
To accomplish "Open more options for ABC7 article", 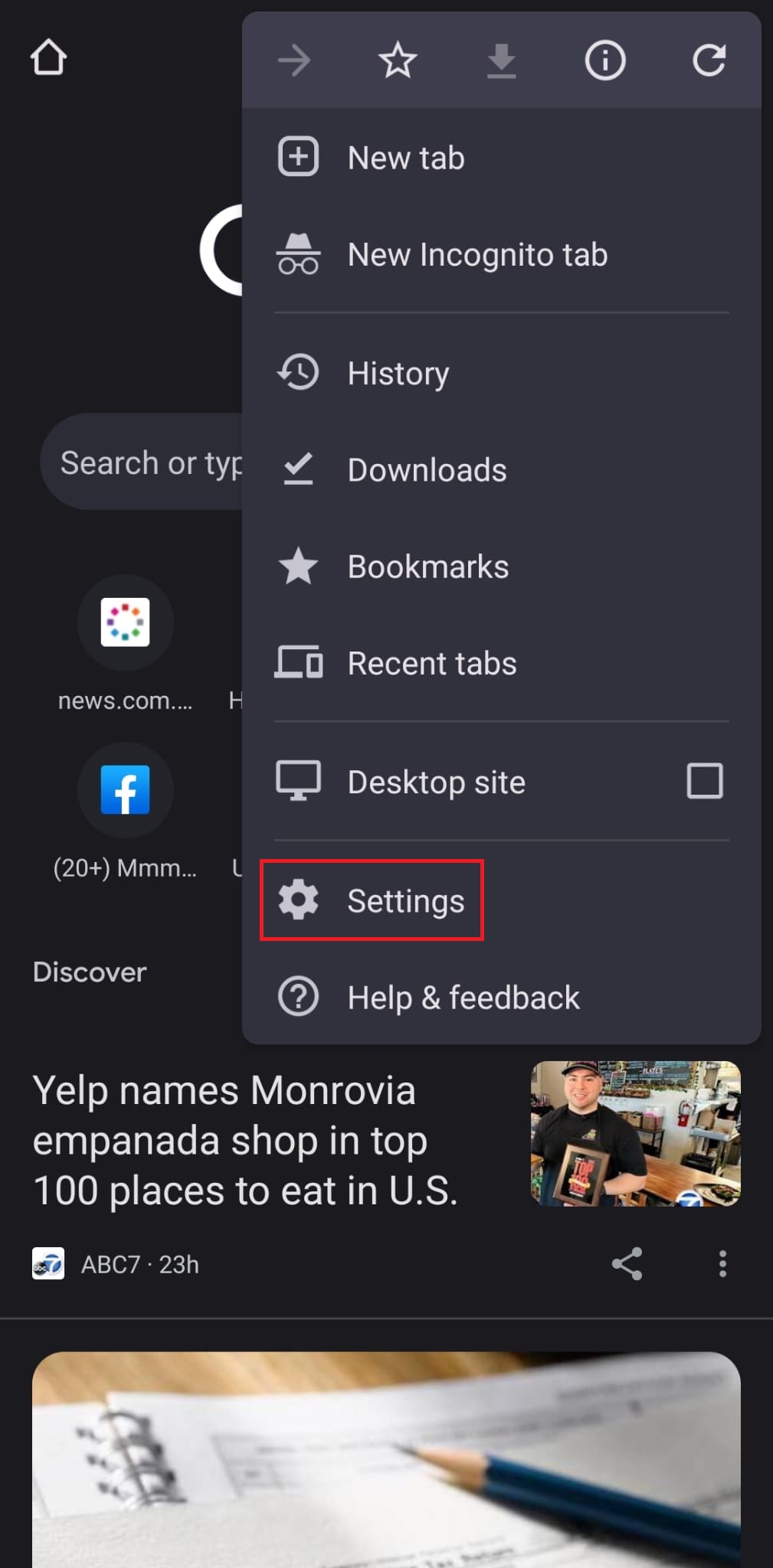I will point(722,1264).
